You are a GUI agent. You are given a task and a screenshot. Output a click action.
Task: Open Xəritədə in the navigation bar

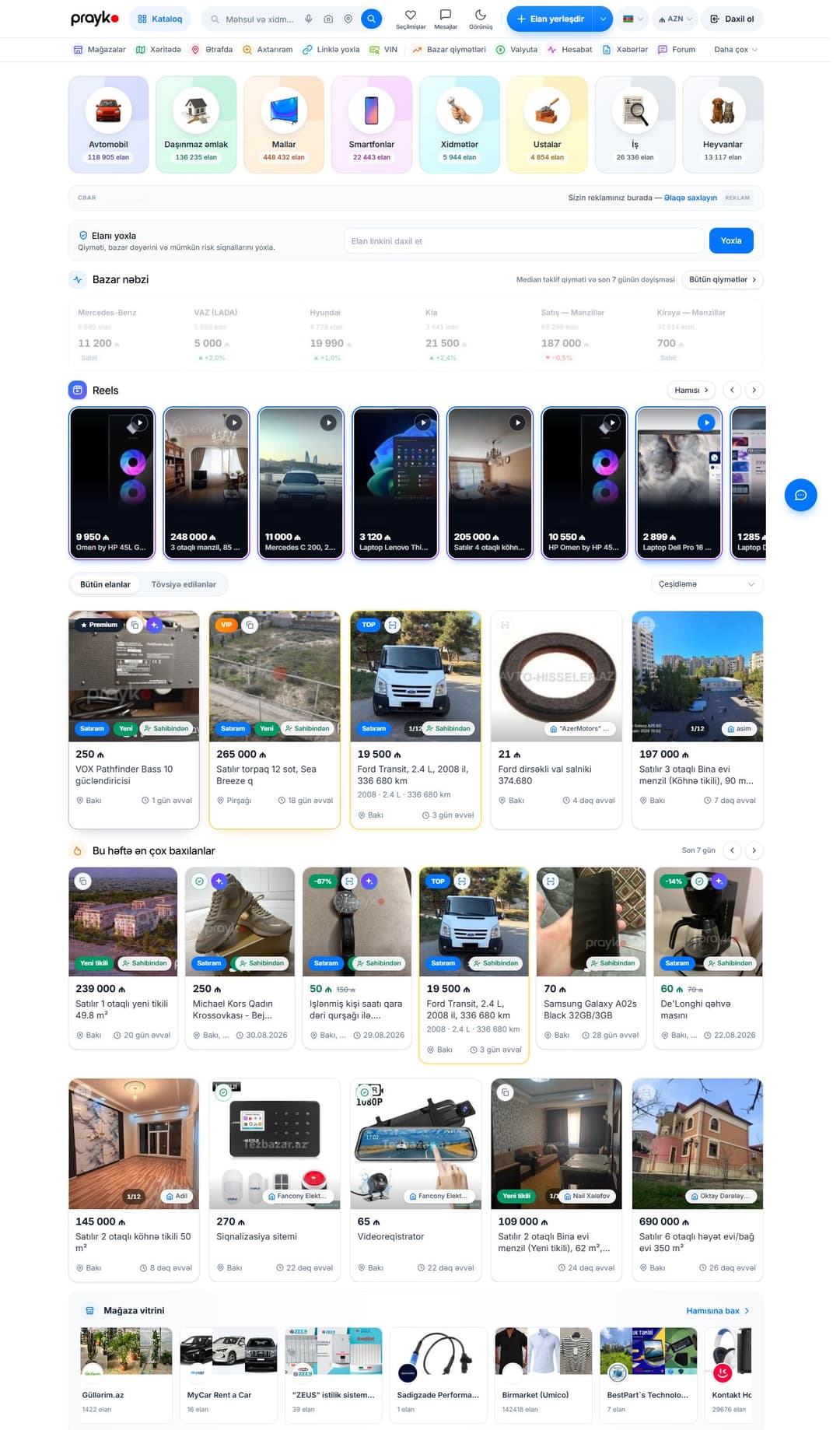point(159,50)
